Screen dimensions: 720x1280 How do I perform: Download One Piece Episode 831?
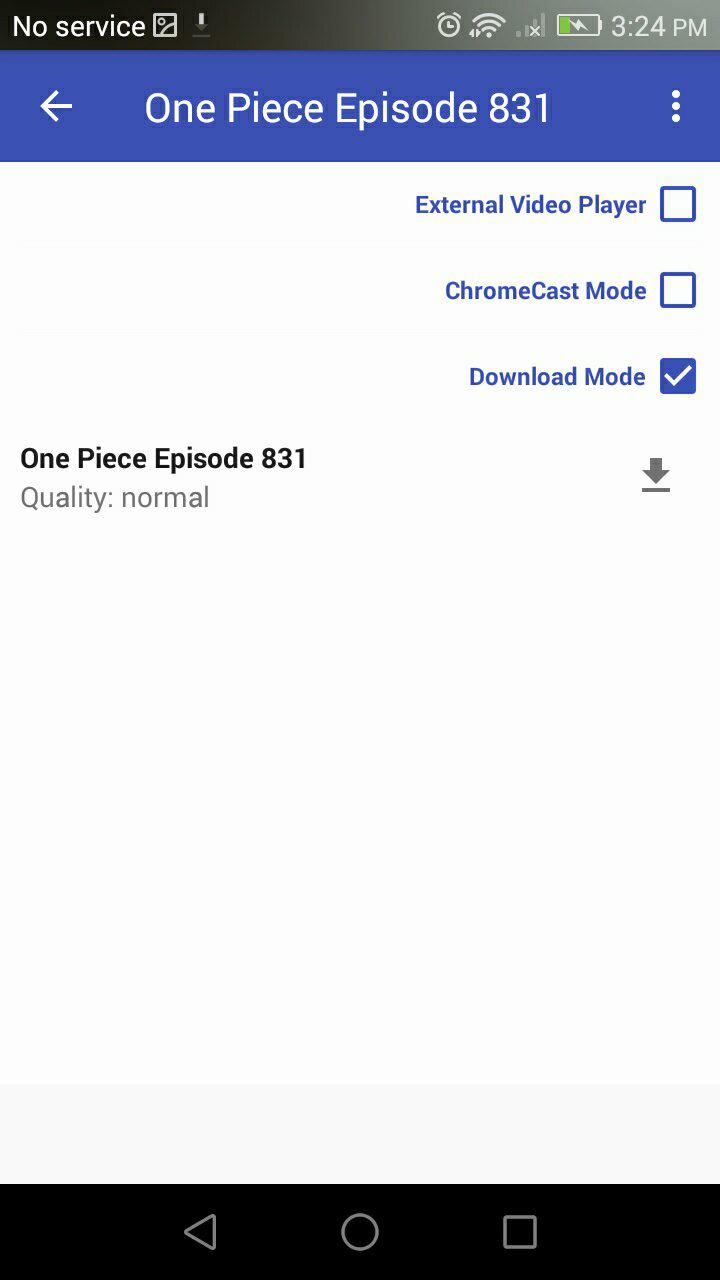tap(656, 476)
